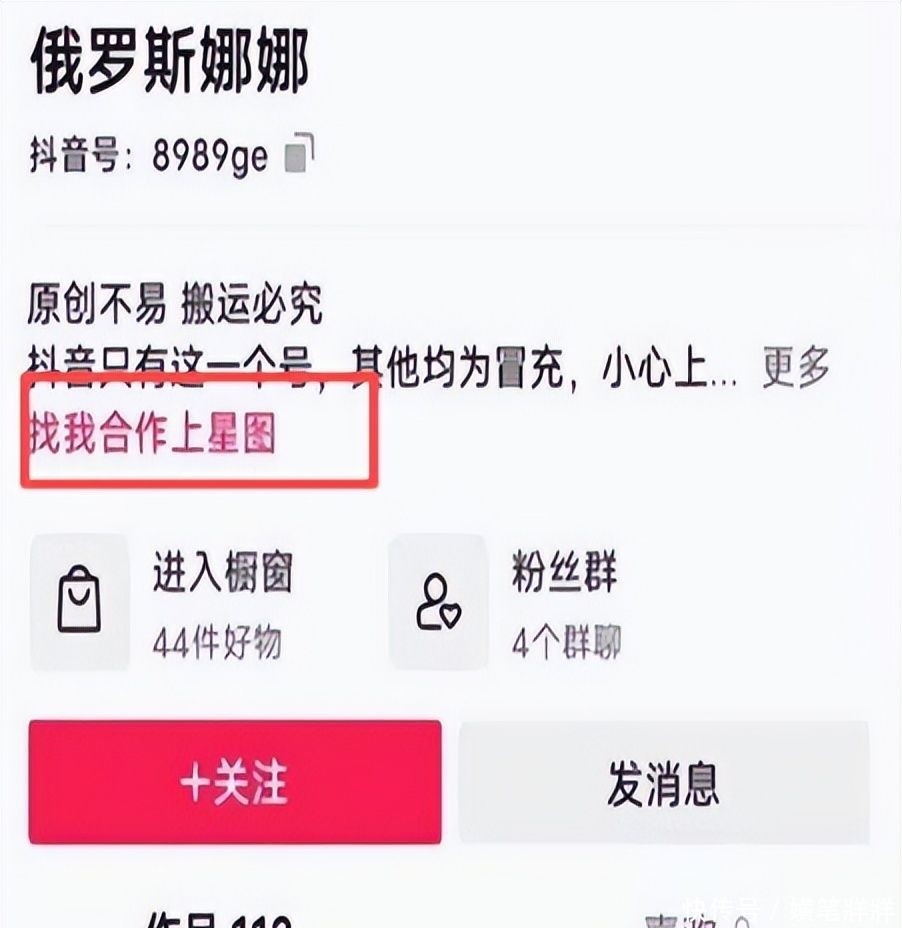Send a message via 发消息
The height and width of the screenshot is (928, 902).
[663, 782]
